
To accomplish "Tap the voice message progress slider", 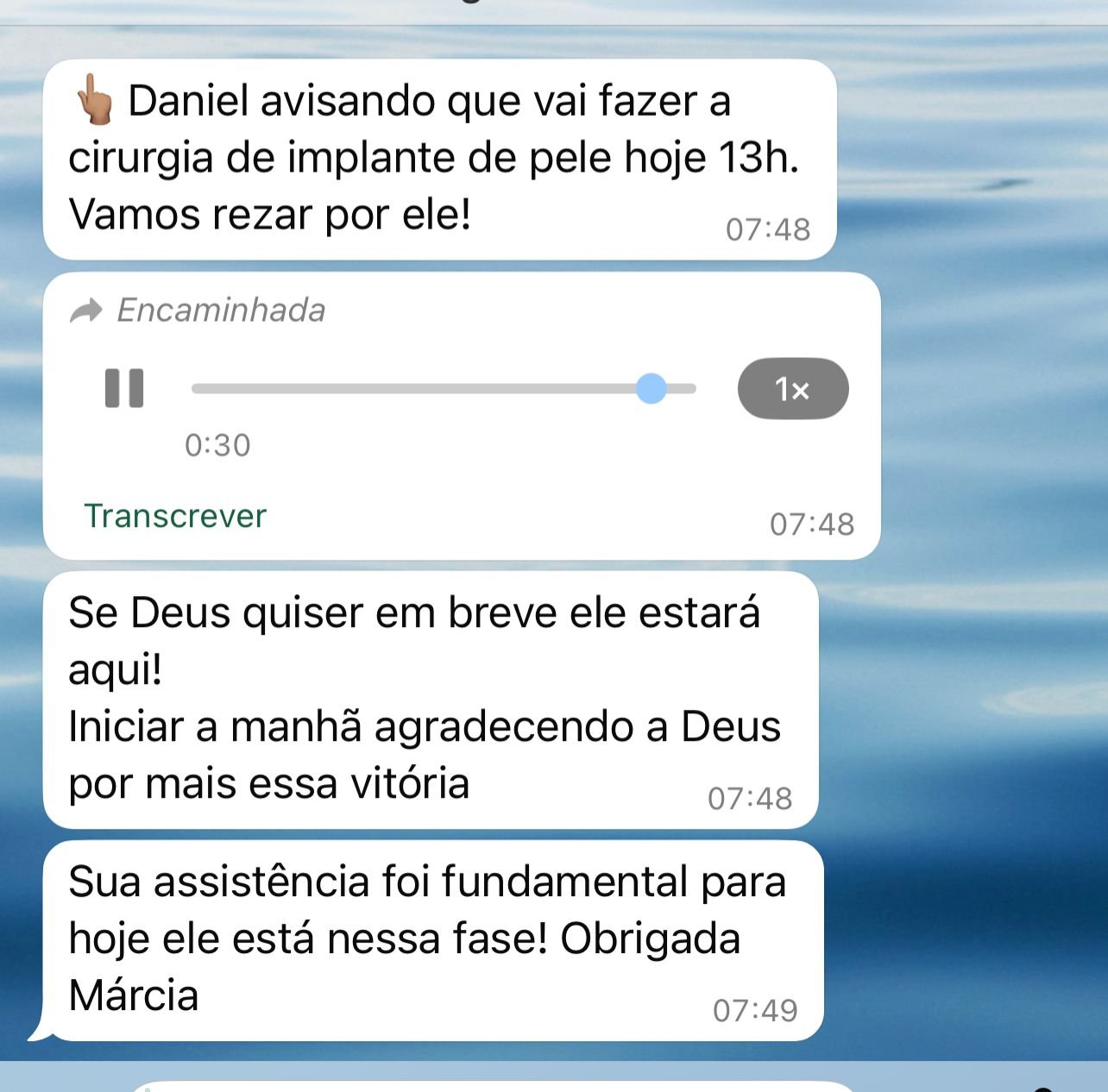I will (x=444, y=389).
